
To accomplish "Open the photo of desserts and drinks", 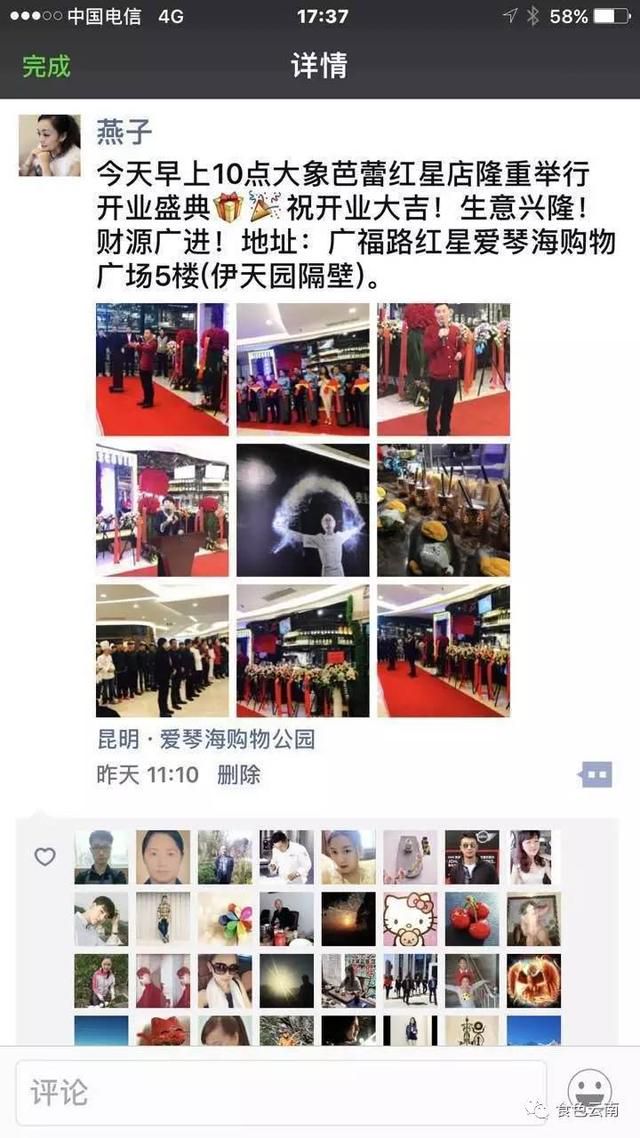I will [443, 510].
